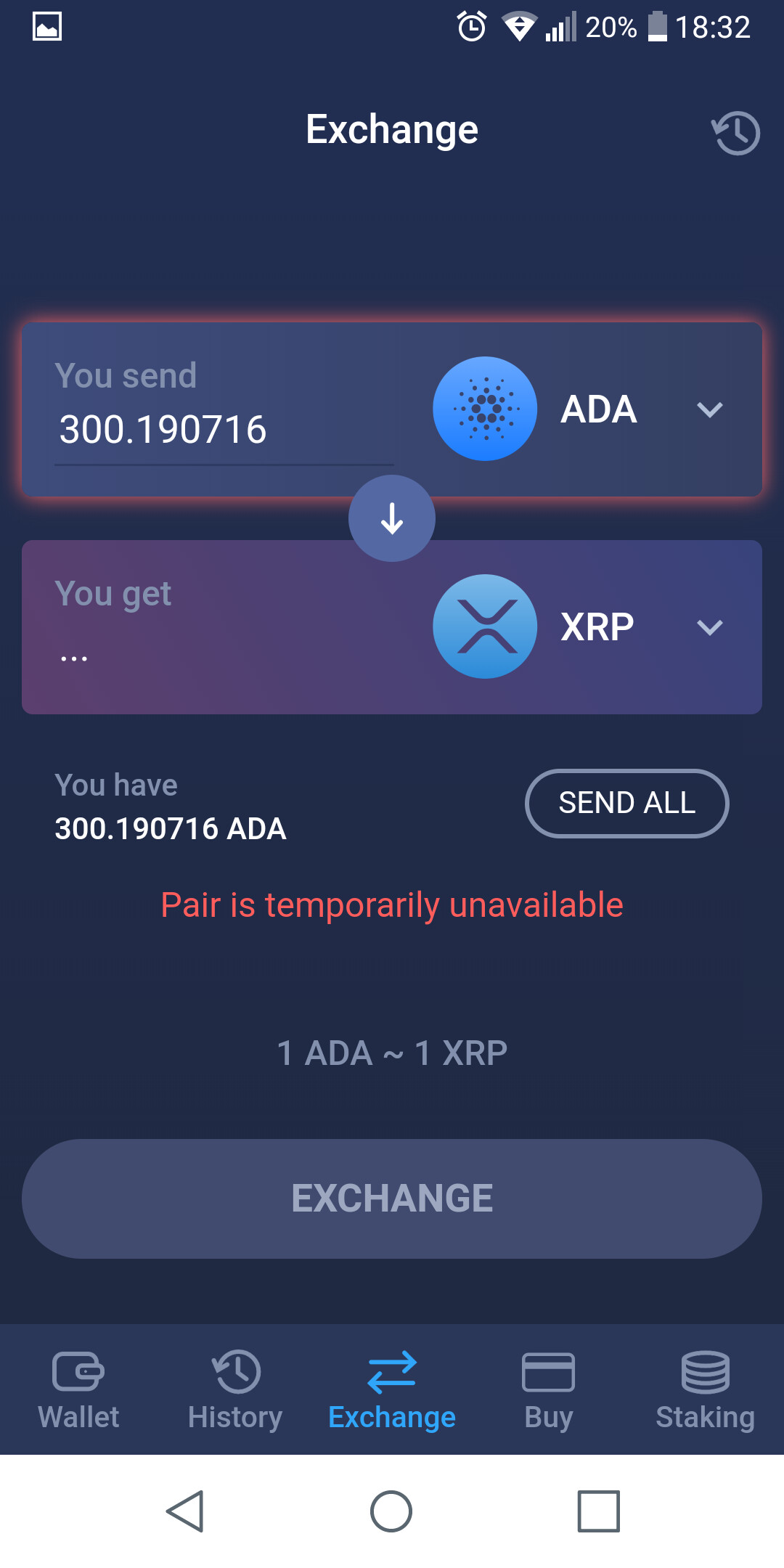Tap the EXCHANGE button

click(x=392, y=1198)
